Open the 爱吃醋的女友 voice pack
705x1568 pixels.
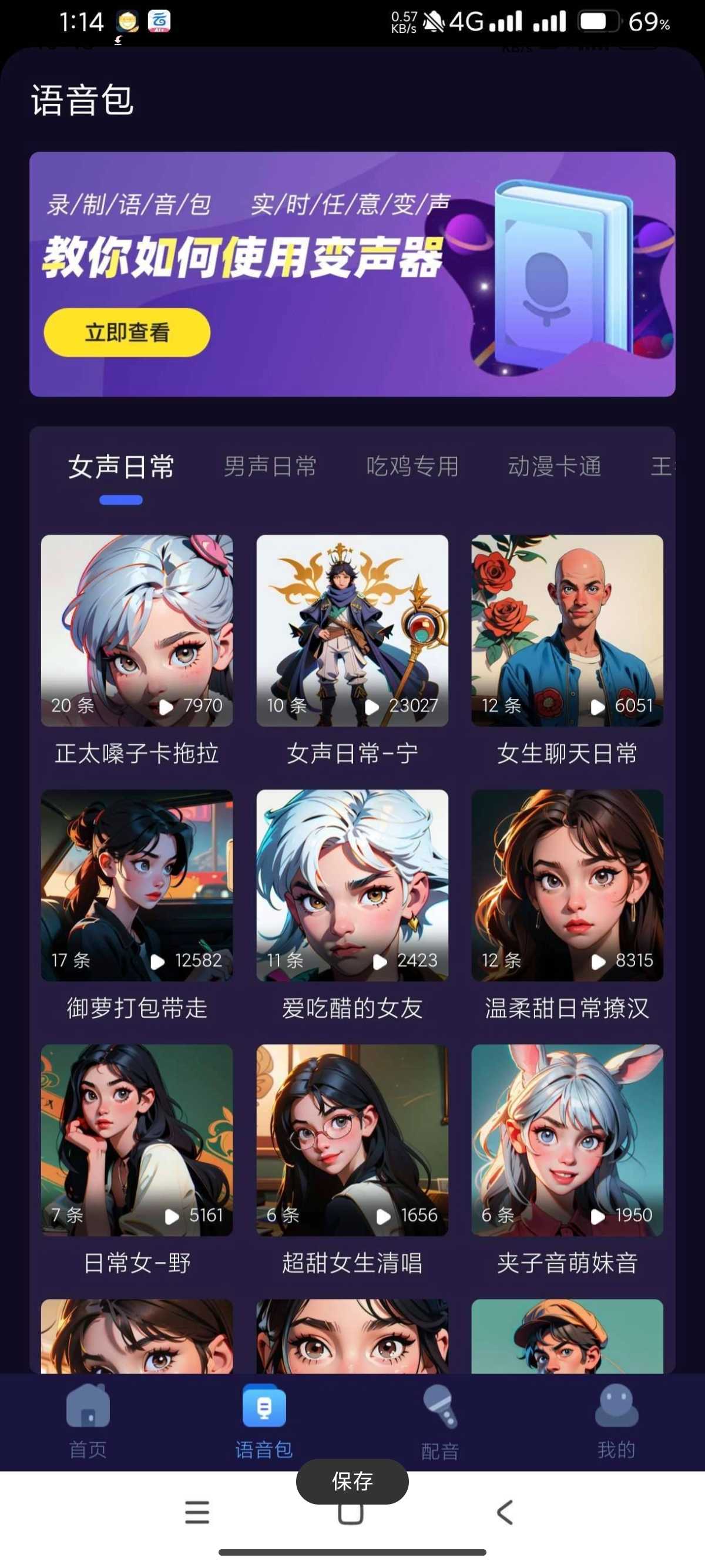point(352,885)
